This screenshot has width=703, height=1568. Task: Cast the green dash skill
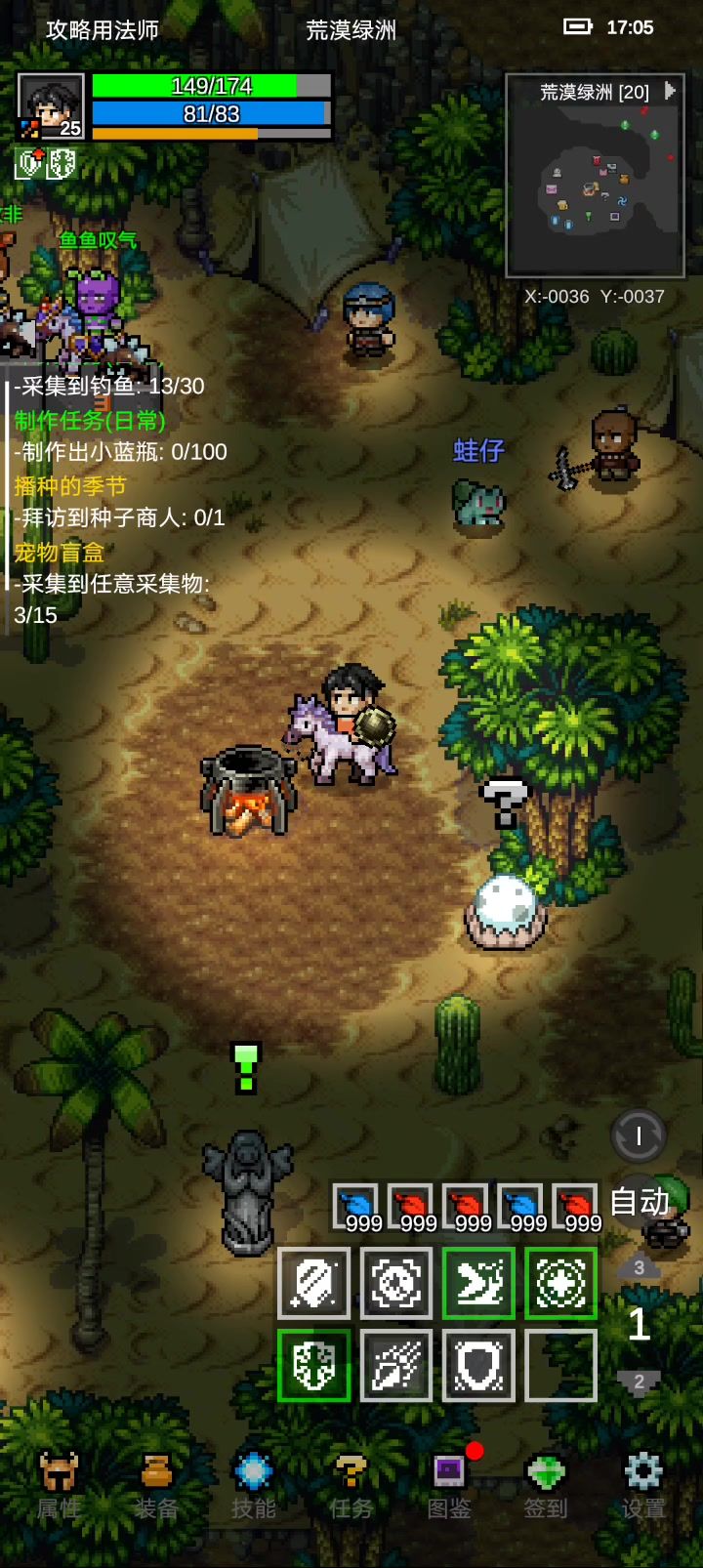click(x=478, y=1283)
